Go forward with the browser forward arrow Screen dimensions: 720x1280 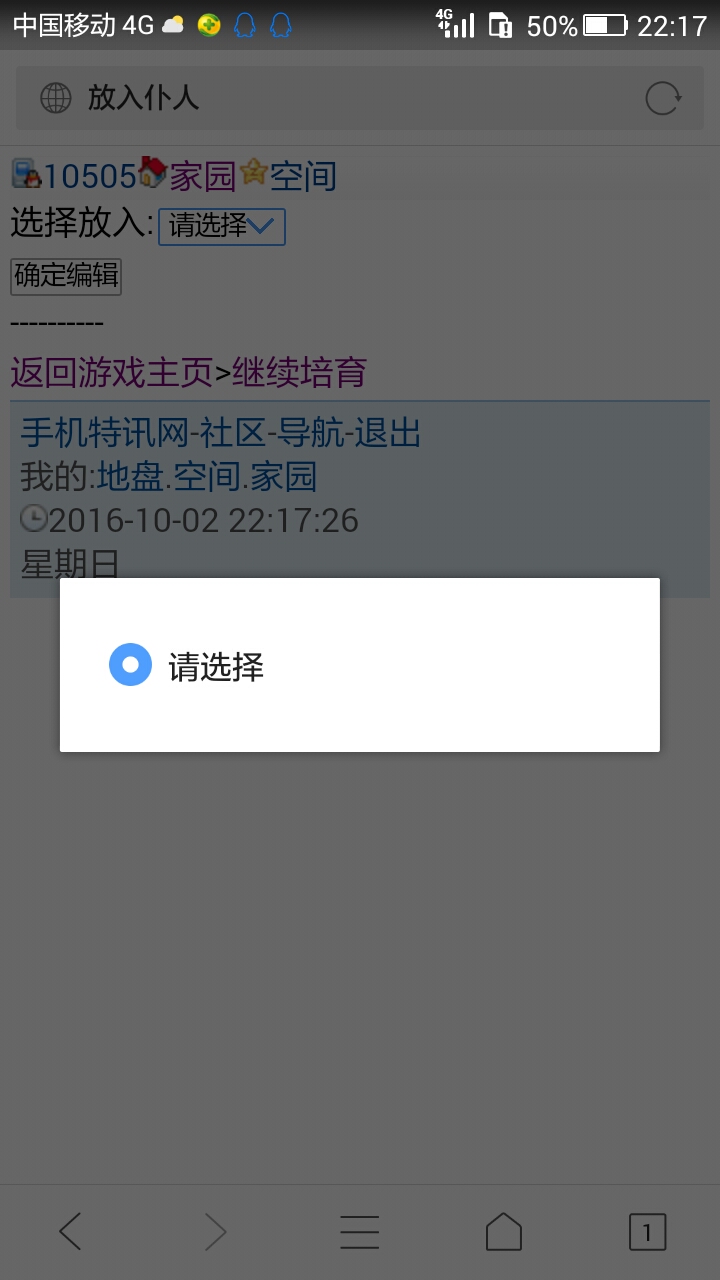(x=215, y=1232)
